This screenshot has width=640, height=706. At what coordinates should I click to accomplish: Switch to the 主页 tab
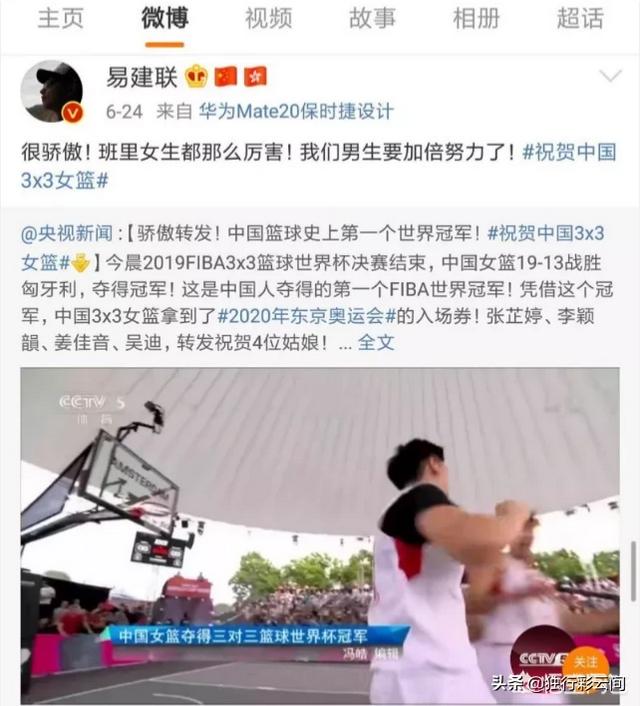(x=61, y=20)
